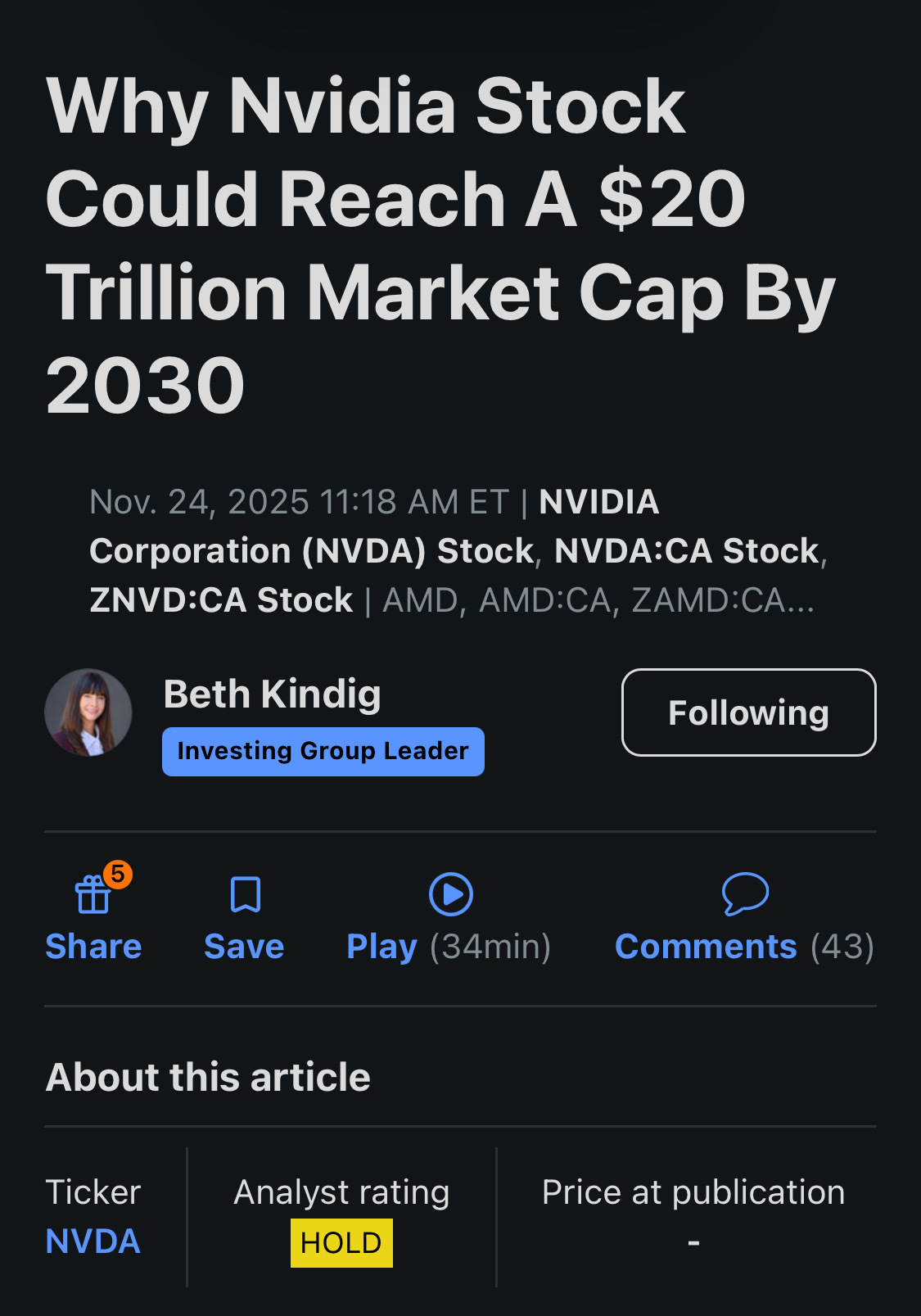Collapse the analyst rating details
Image resolution: width=921 pixels, height=1316 pixels.
tap(341, 1192)
